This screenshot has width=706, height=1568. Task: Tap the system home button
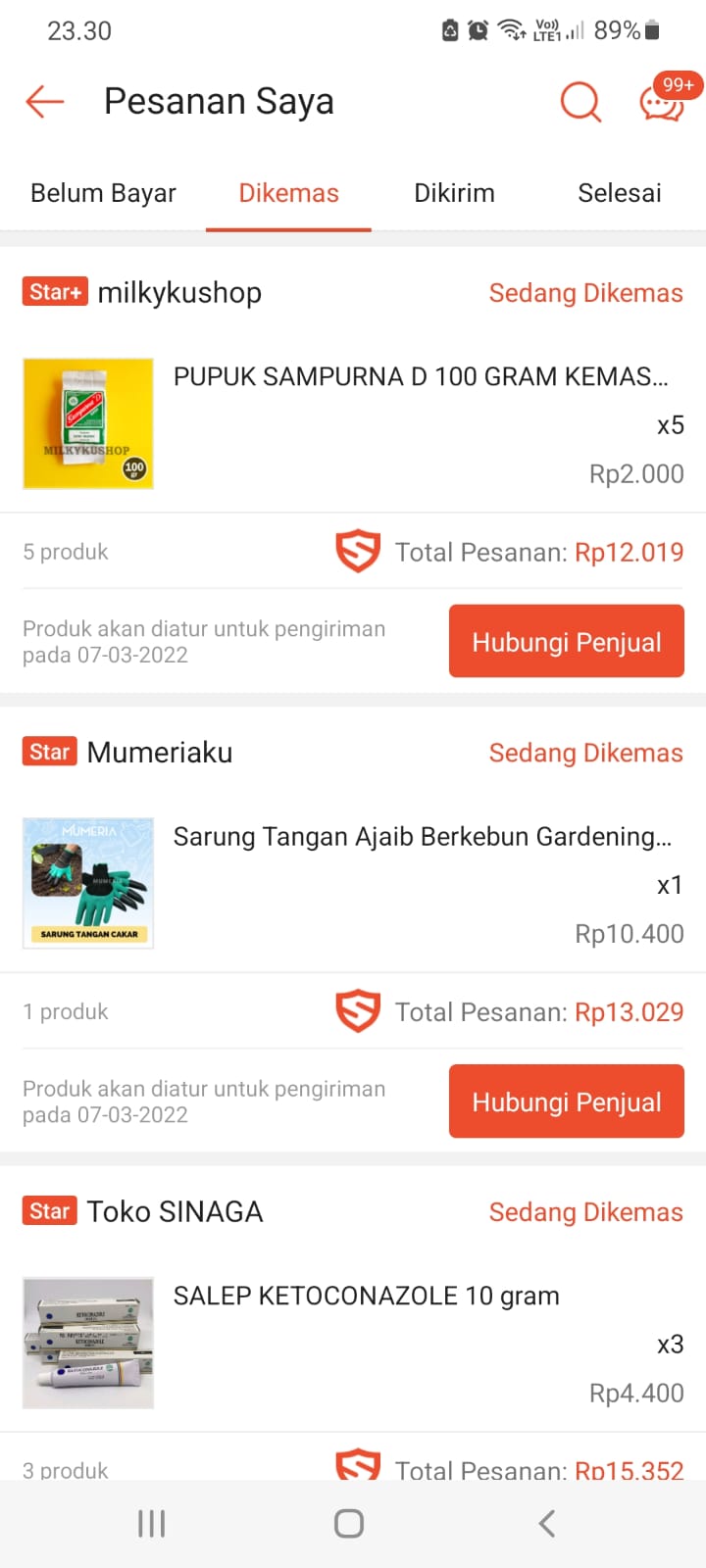349,1523
